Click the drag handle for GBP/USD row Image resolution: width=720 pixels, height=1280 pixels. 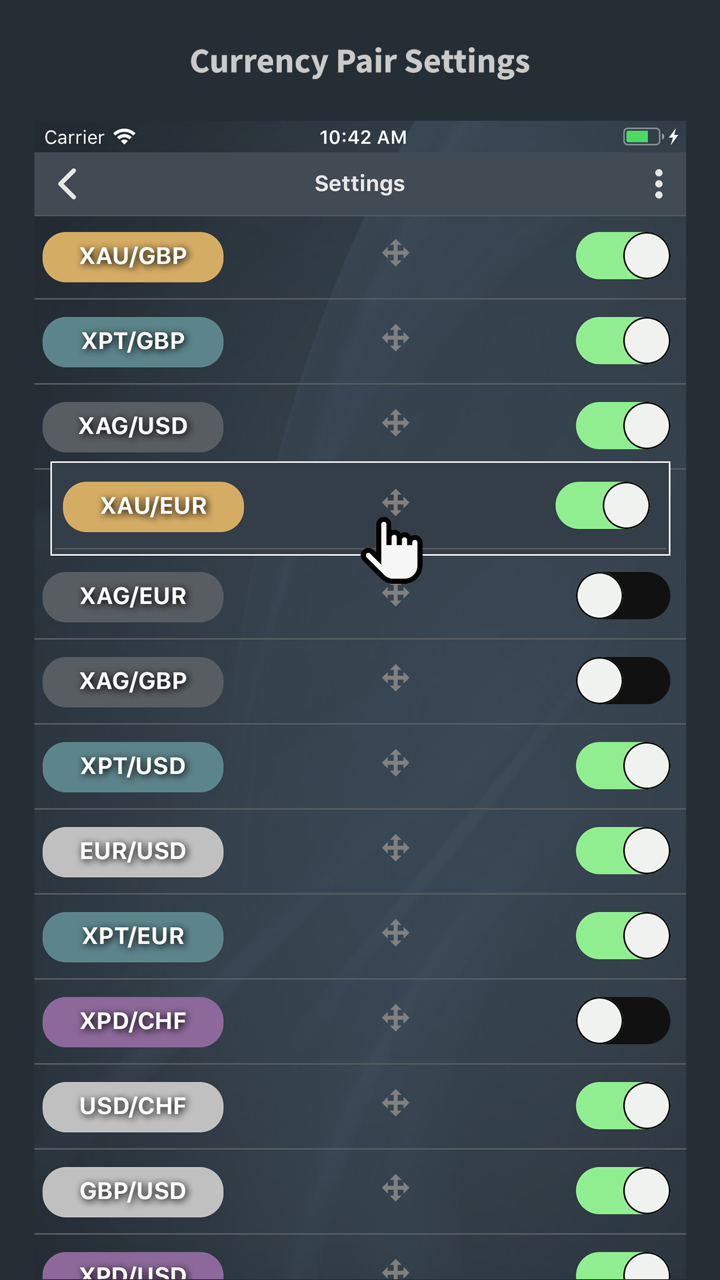(x=395, y=1188)
